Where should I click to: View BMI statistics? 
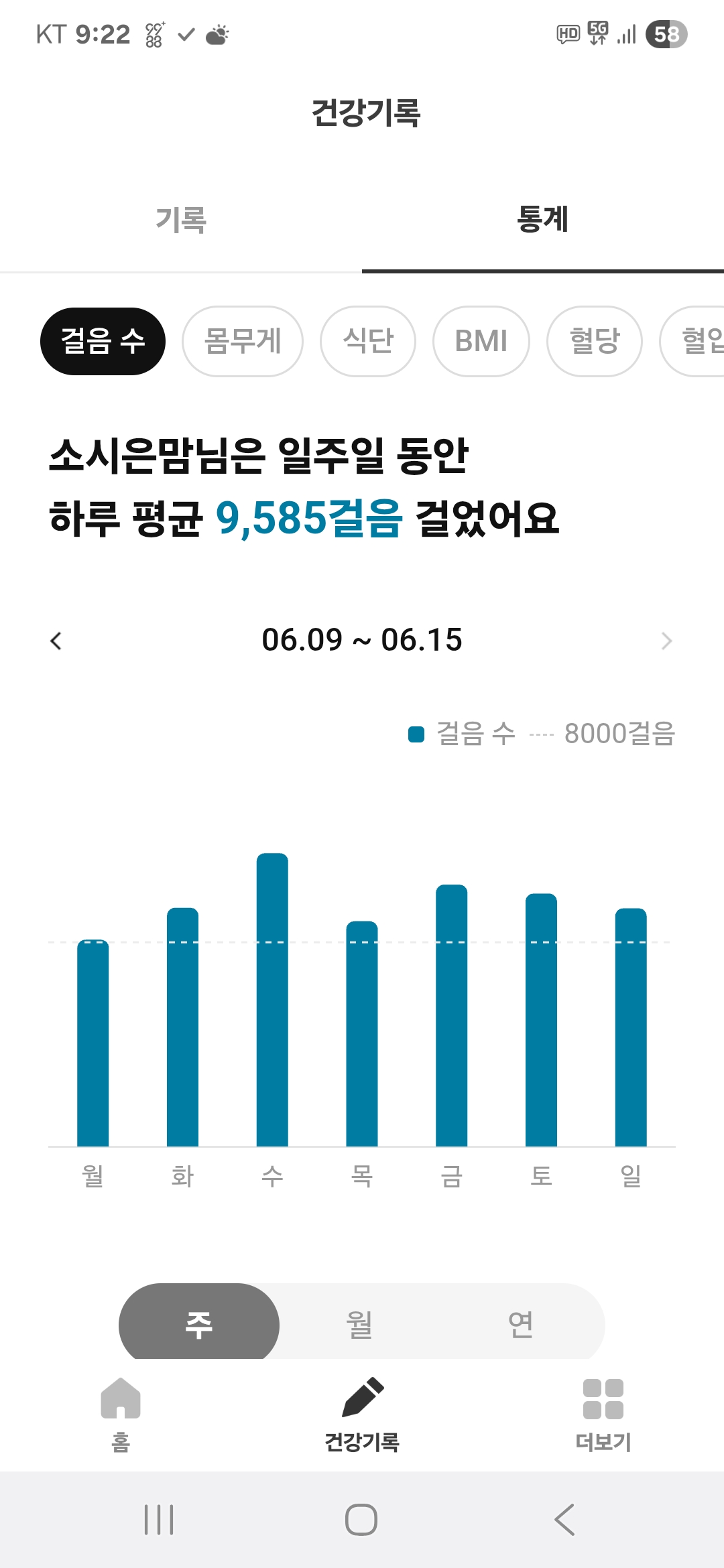pos(481,341)
